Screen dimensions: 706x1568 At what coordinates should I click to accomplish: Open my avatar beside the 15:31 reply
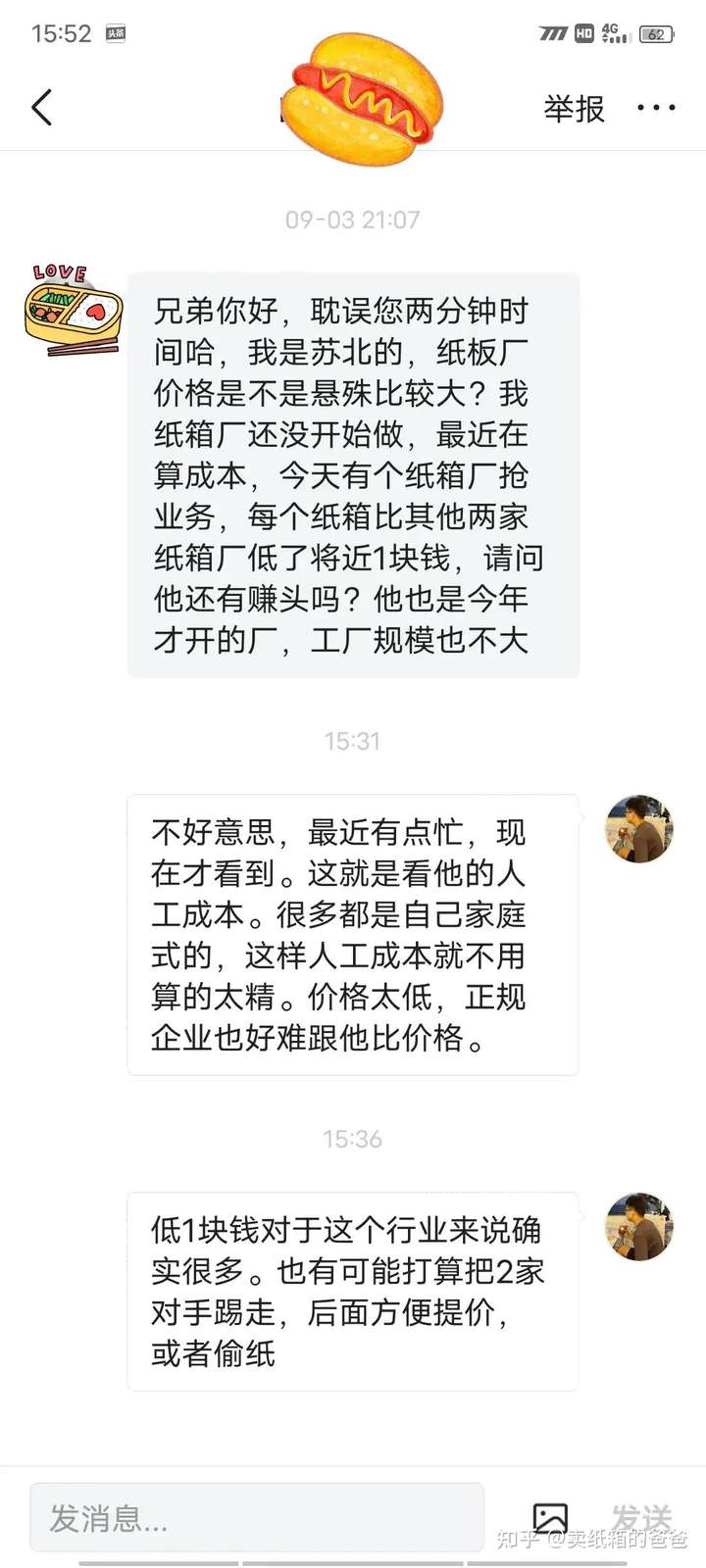[639, 829]
